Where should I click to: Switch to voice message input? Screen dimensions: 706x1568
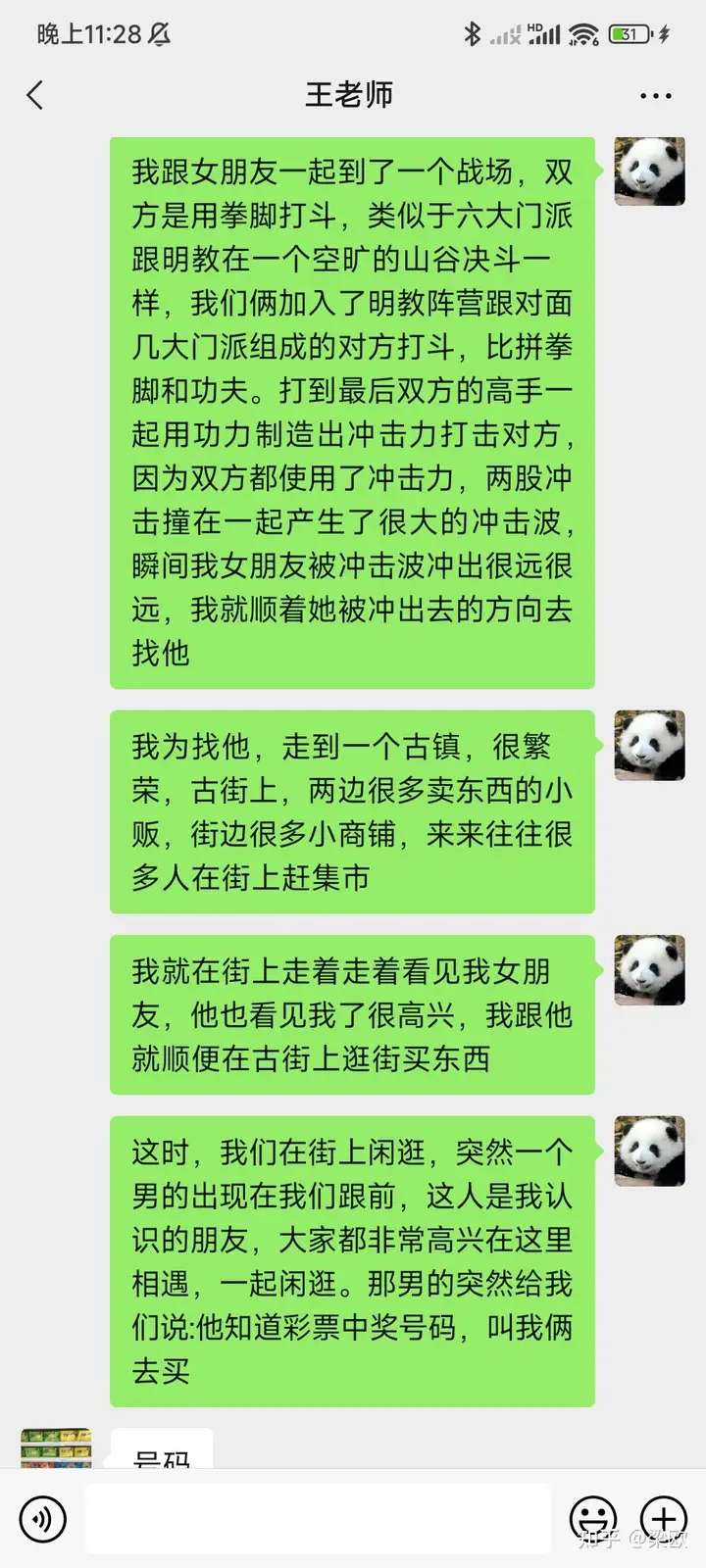pyautogui.click(x=43, y=1519)
